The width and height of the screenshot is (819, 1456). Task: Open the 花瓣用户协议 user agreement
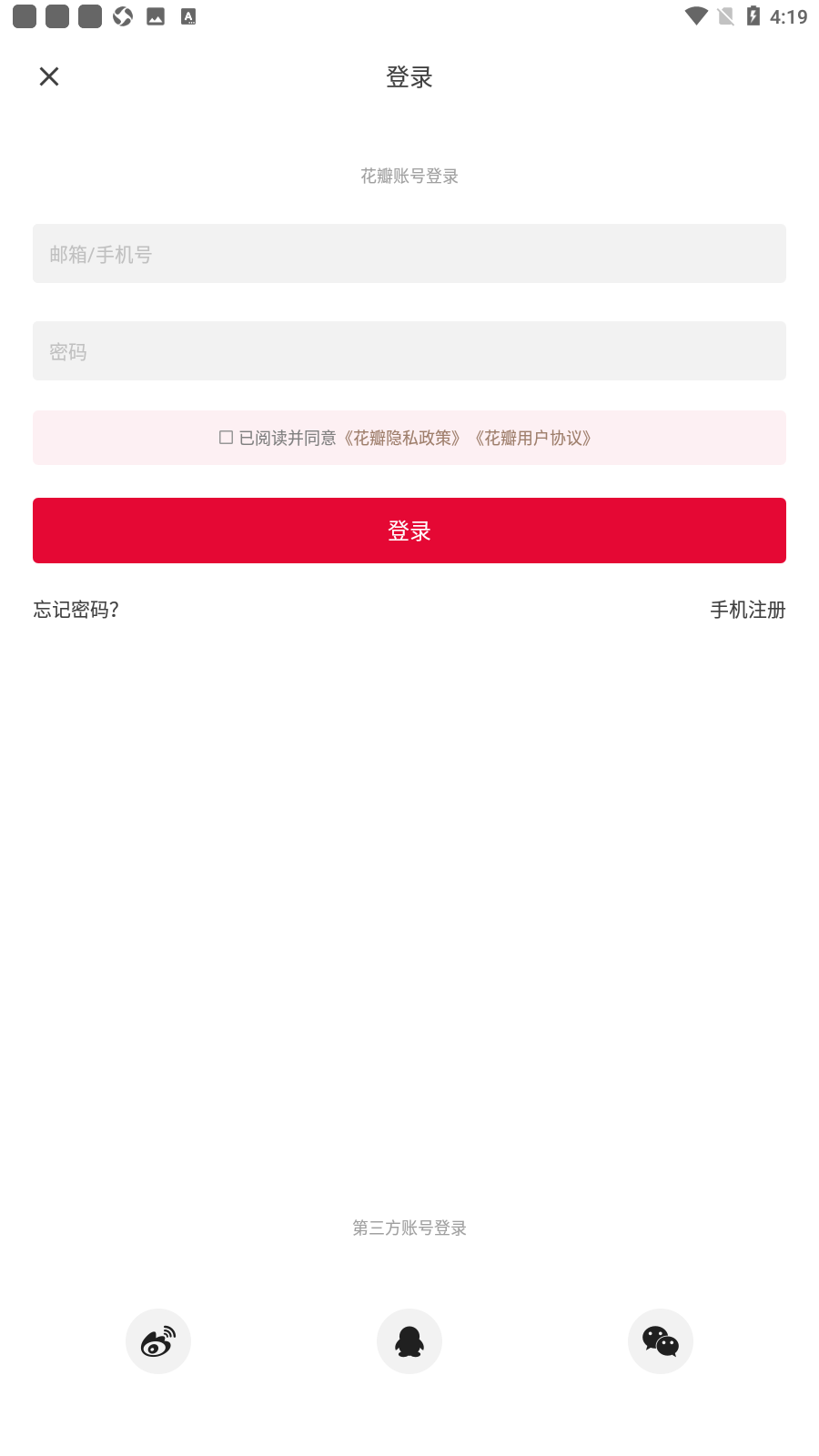pos(535,438)
